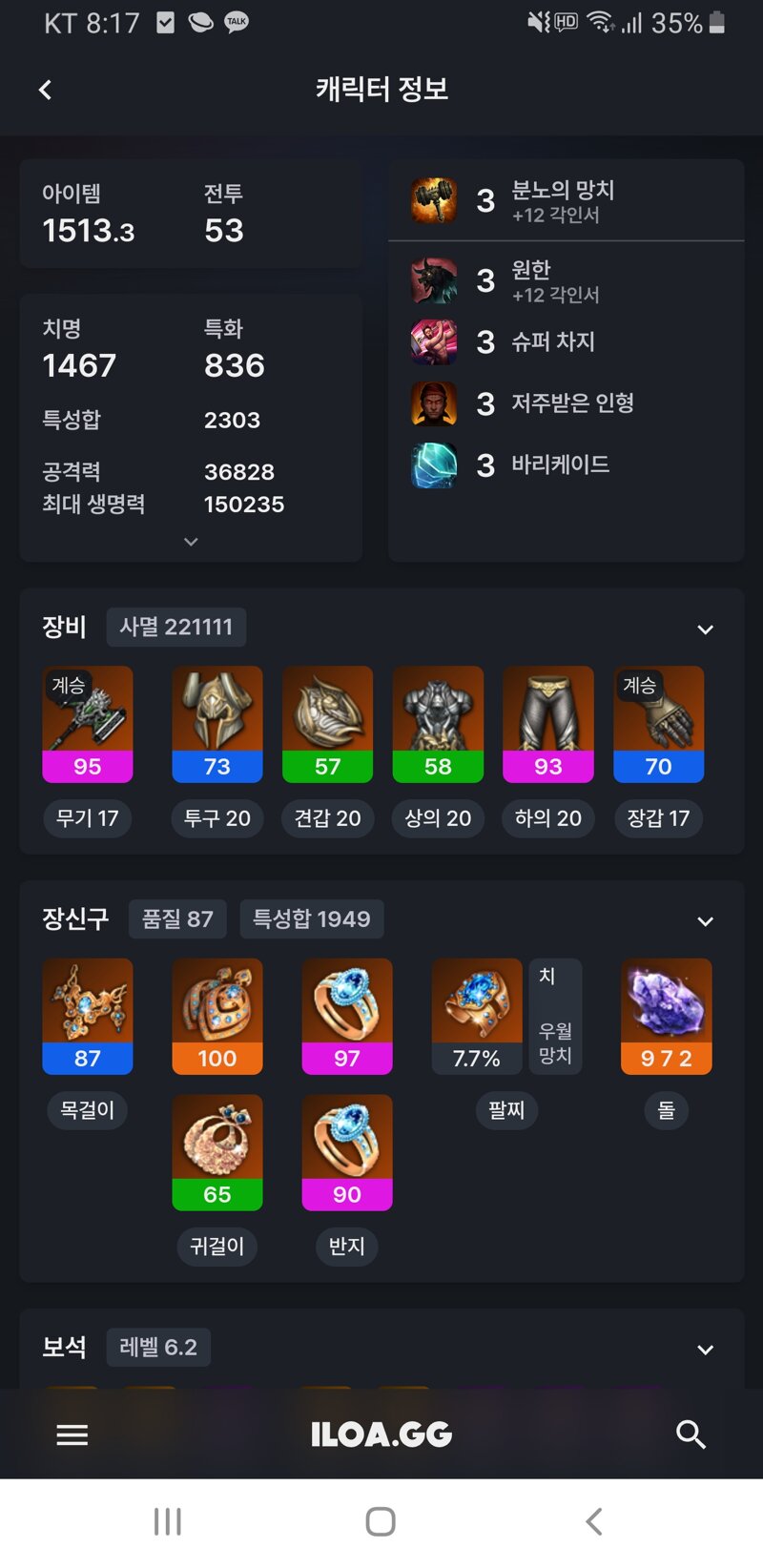
Task: Open the helmet item with quality 73
Action: (217, 724)
